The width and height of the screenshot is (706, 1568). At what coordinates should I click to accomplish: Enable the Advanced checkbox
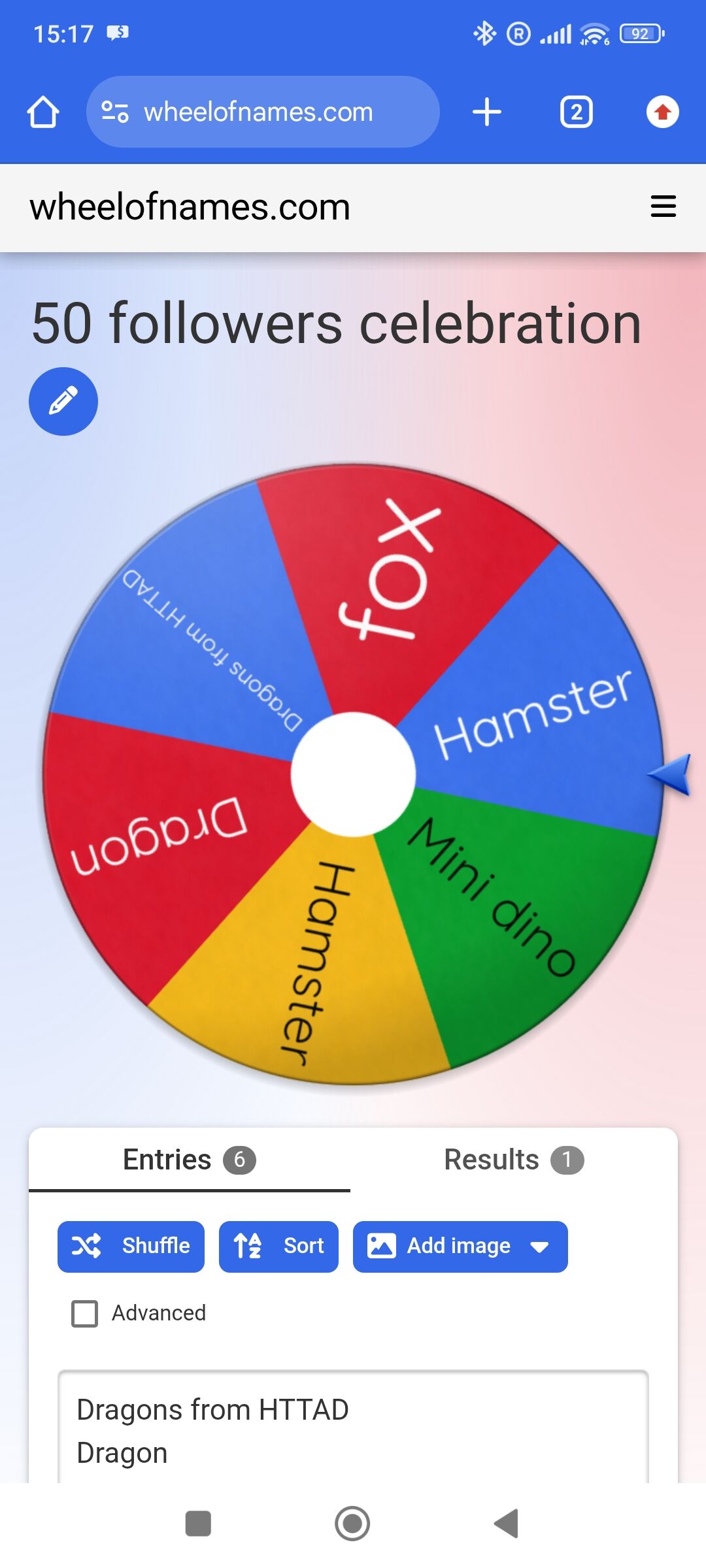(85, 1313)
